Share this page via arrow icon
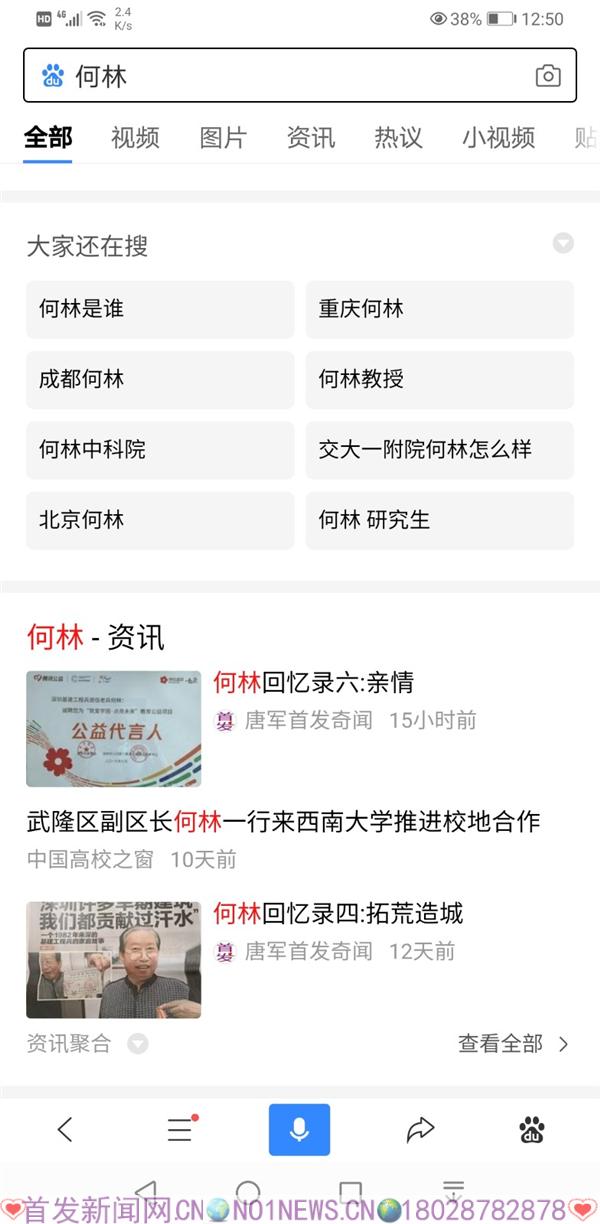This screenshot has width=600, height=1224. click(420, 1130)
